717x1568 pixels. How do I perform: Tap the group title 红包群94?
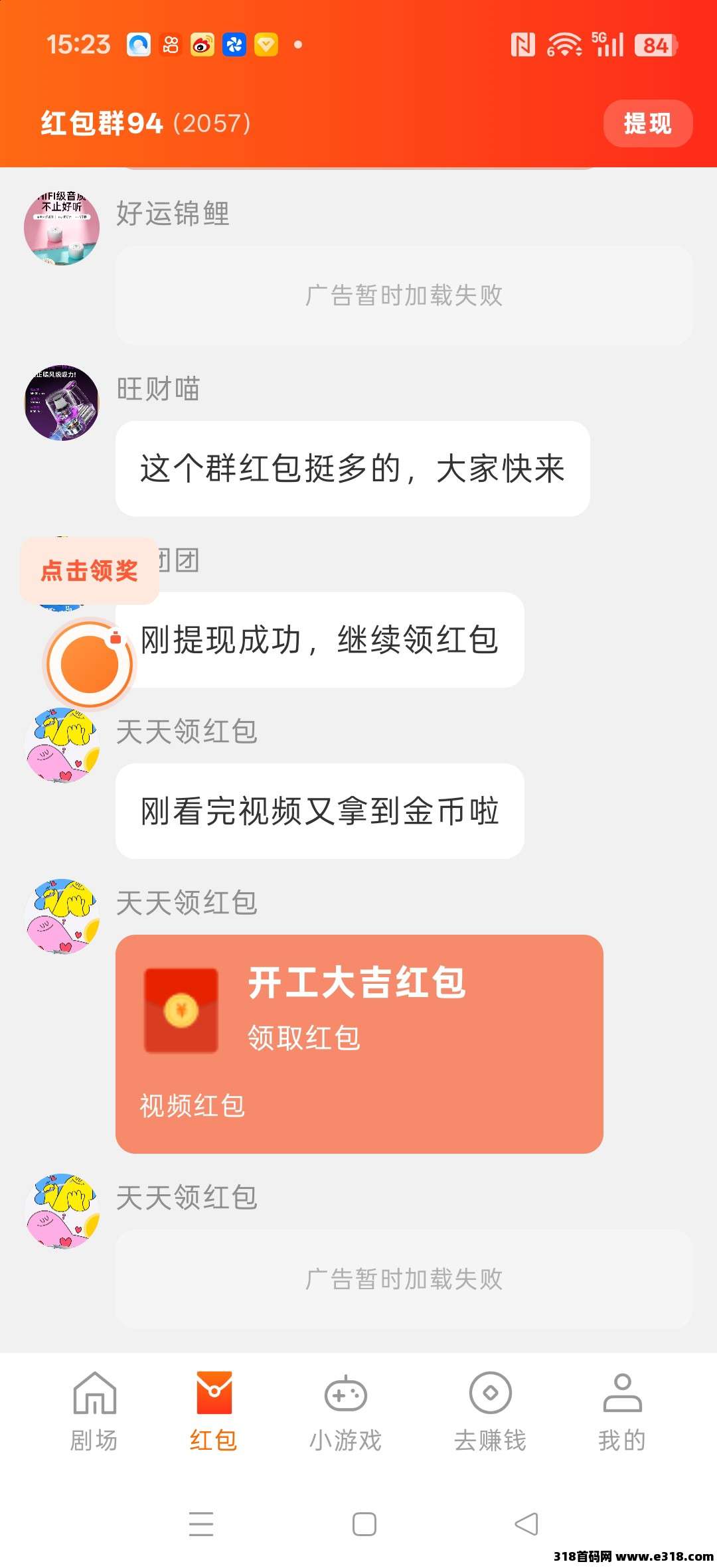(101, 123)
